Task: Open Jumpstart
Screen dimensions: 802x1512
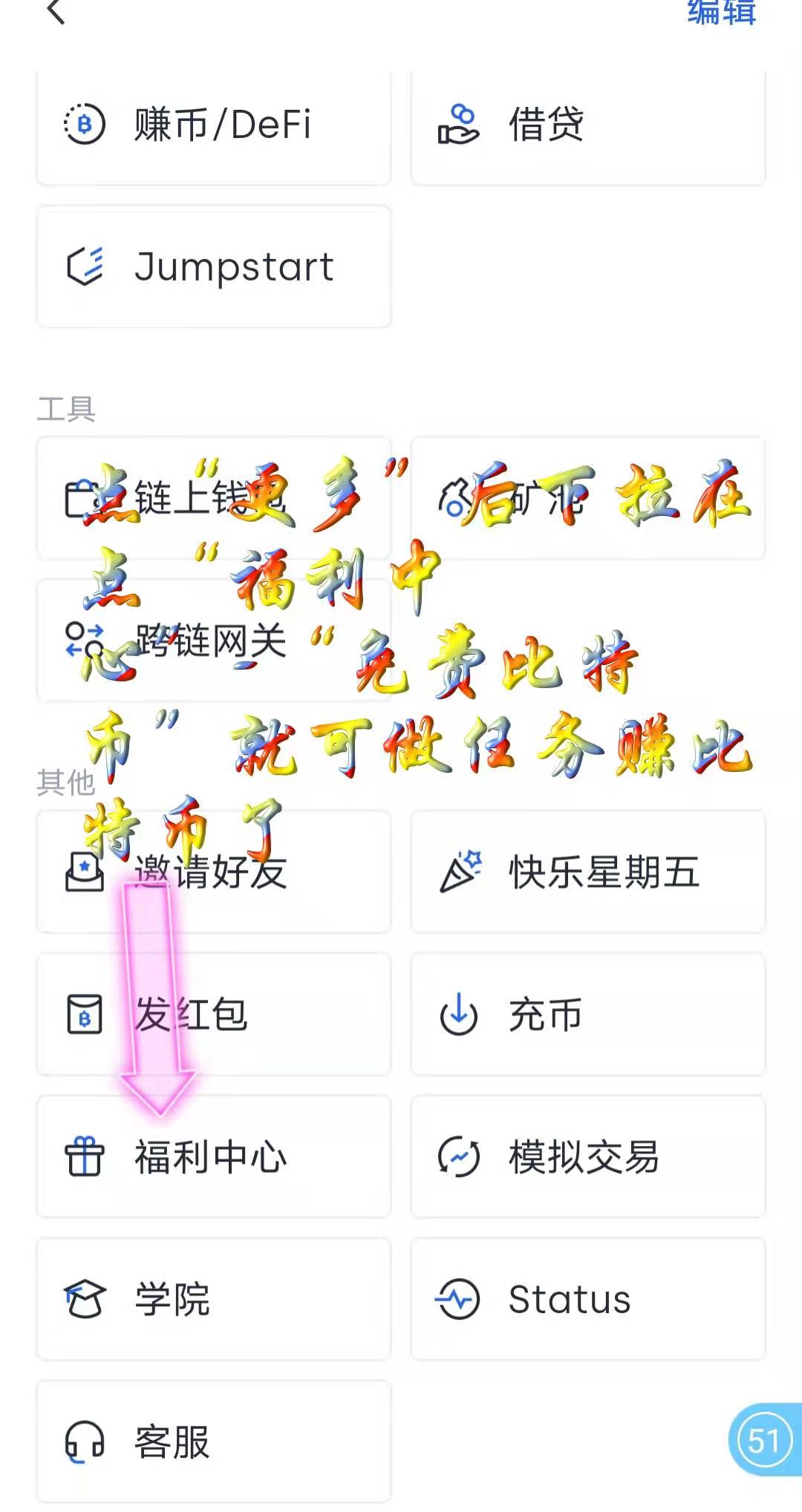Action: coord(214,267)
